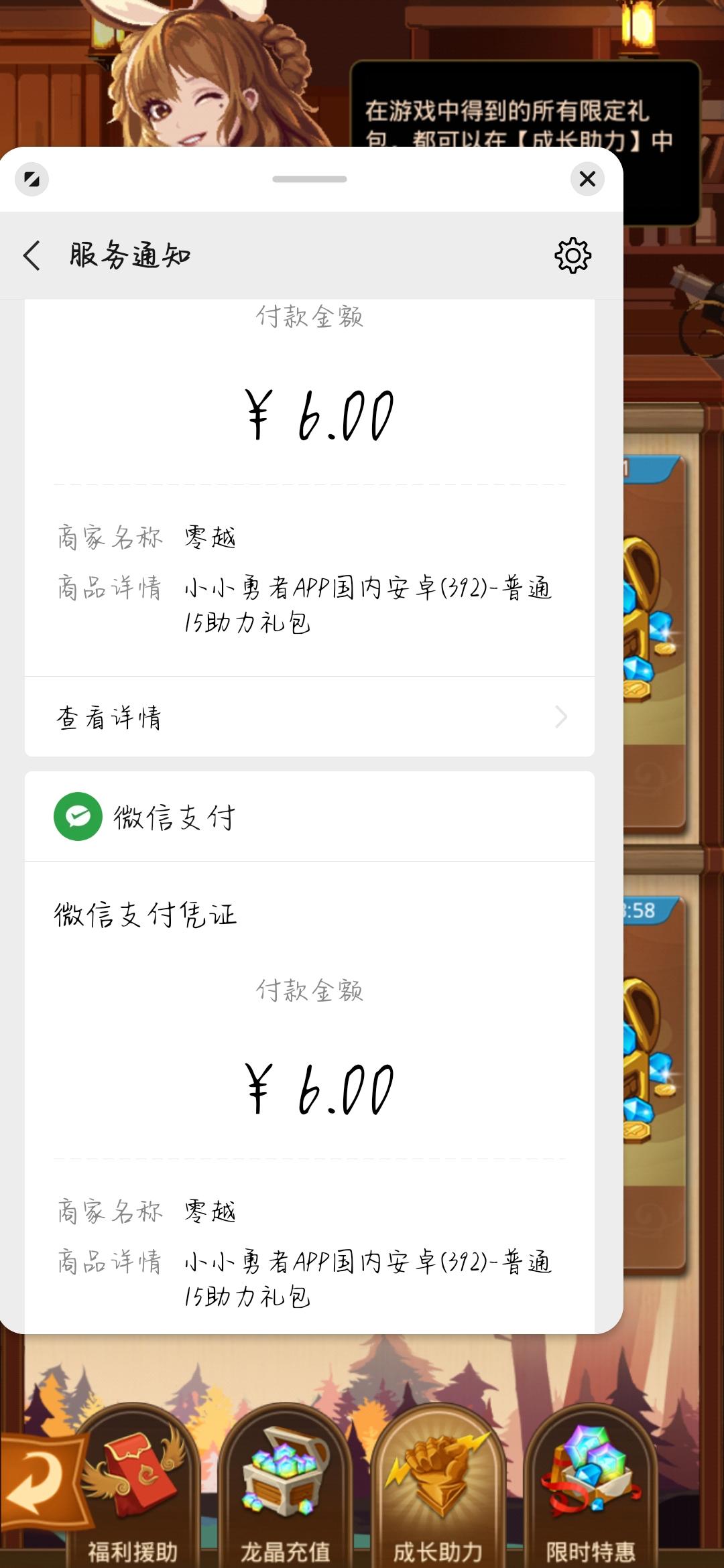
Task: Click the back arrow beside 服务通知
Action: tap(32, 255)
